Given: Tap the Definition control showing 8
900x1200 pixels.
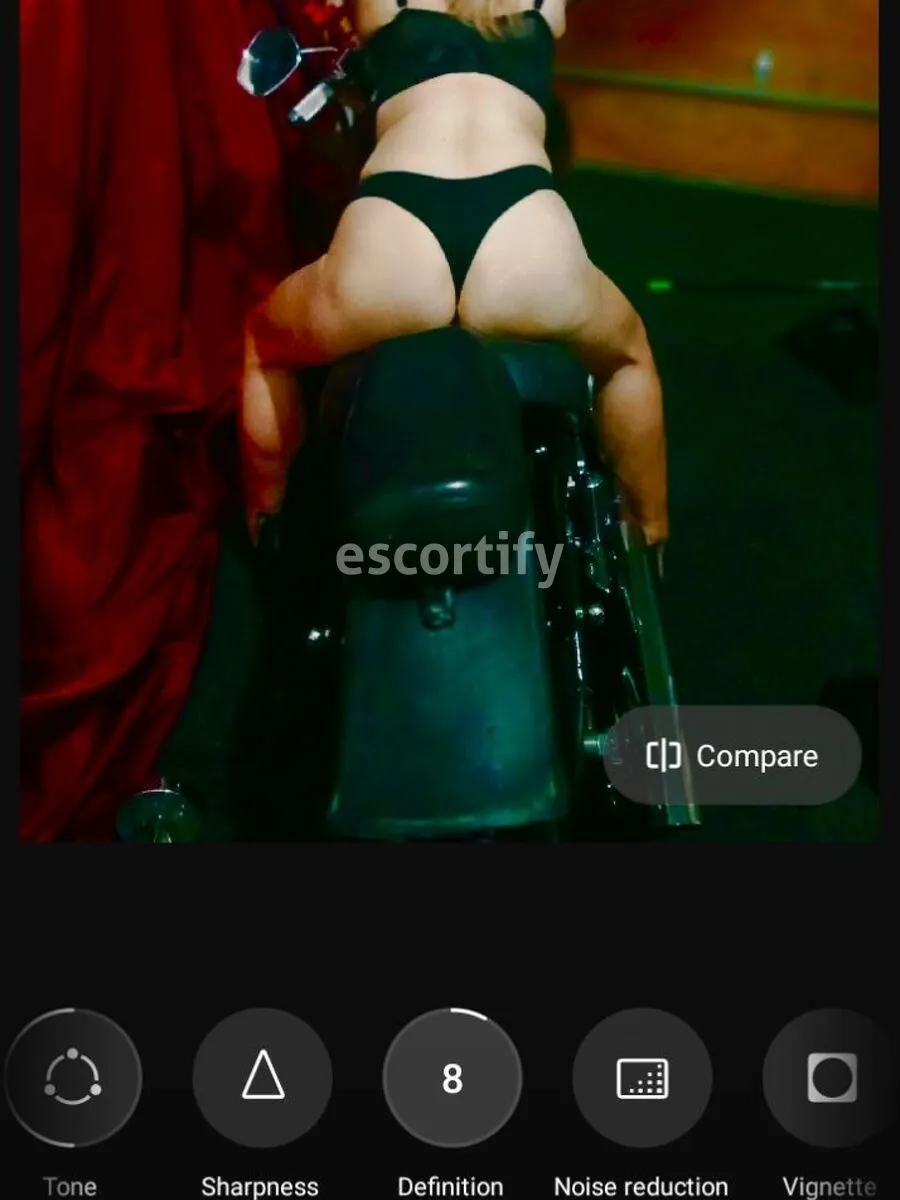Looking at the screenshot, I should (452, 1078).
